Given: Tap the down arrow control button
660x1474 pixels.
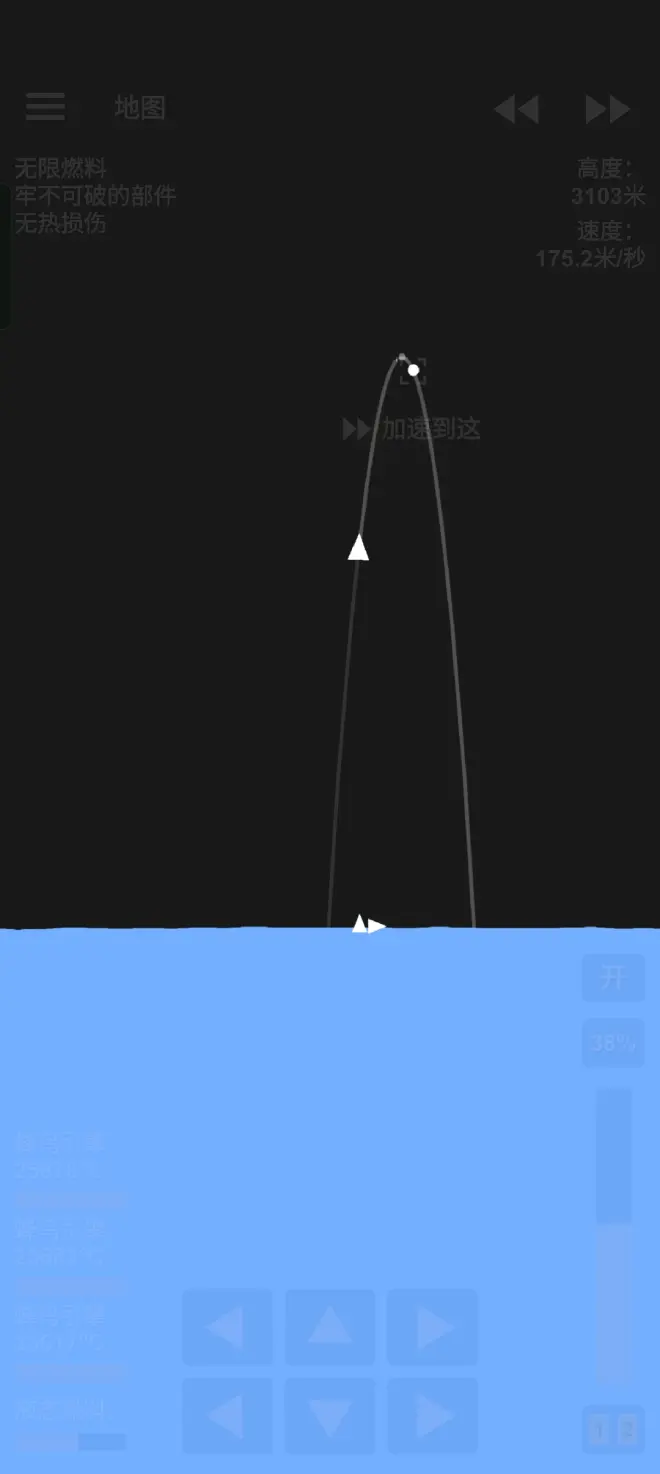Looking at the screenshot, I should (330, 1415).
